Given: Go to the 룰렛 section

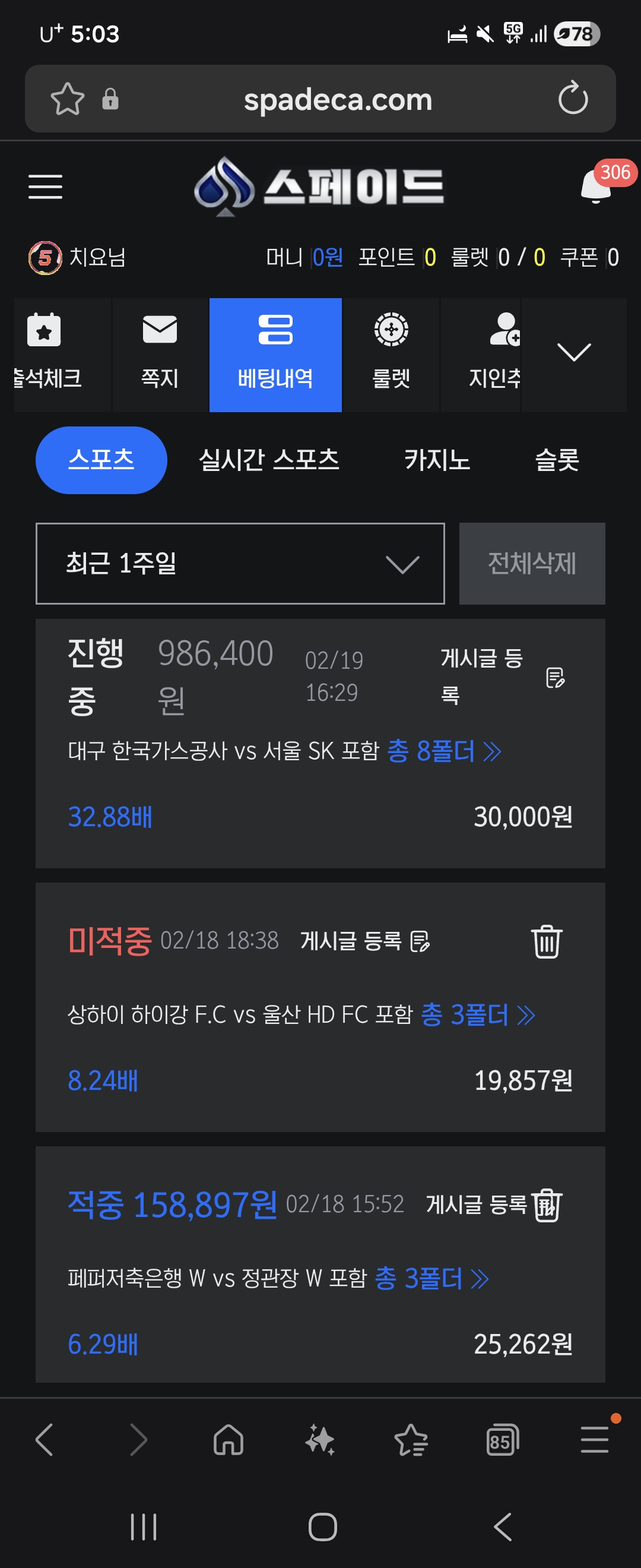Looking at the screenshot, I should coord(391,354).
